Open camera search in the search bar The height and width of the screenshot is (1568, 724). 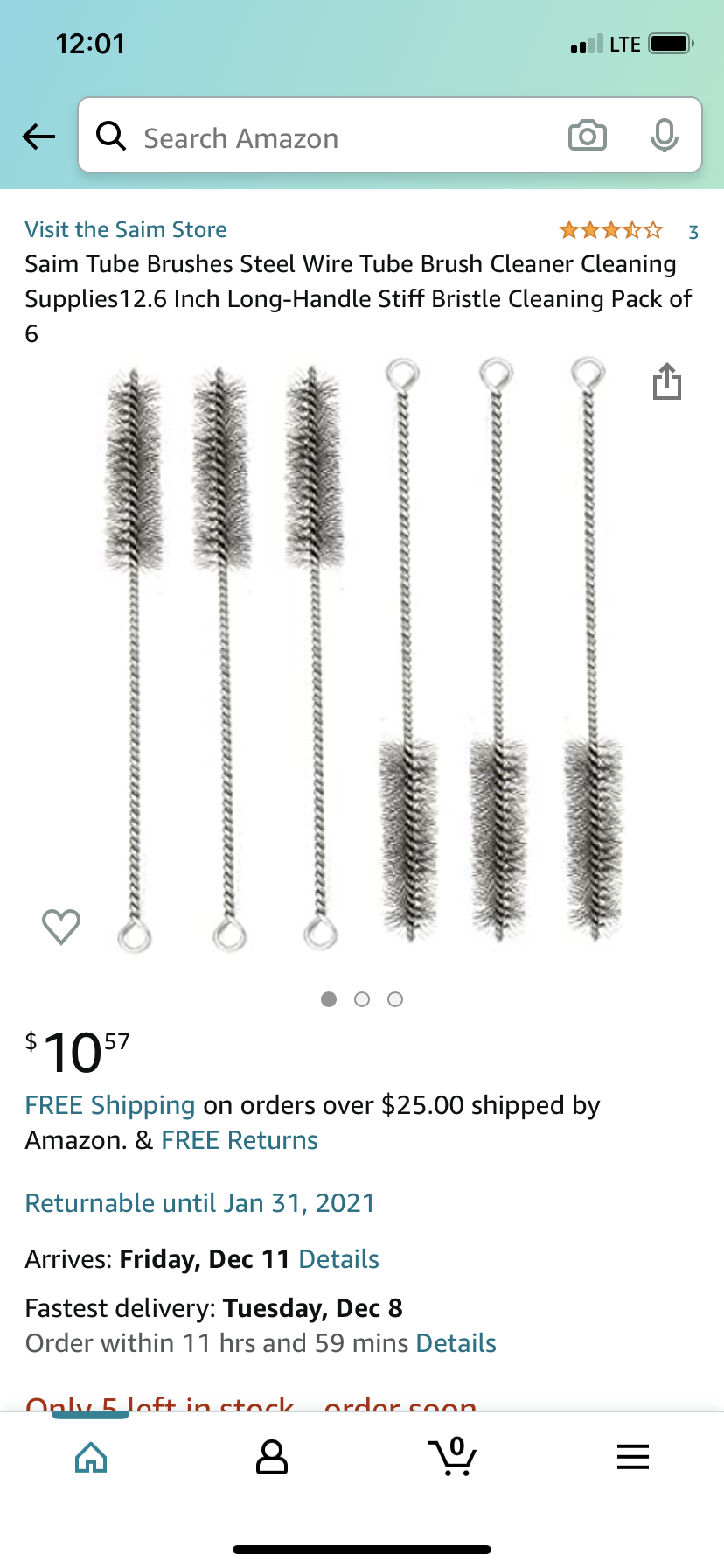[x=588, y=136]
